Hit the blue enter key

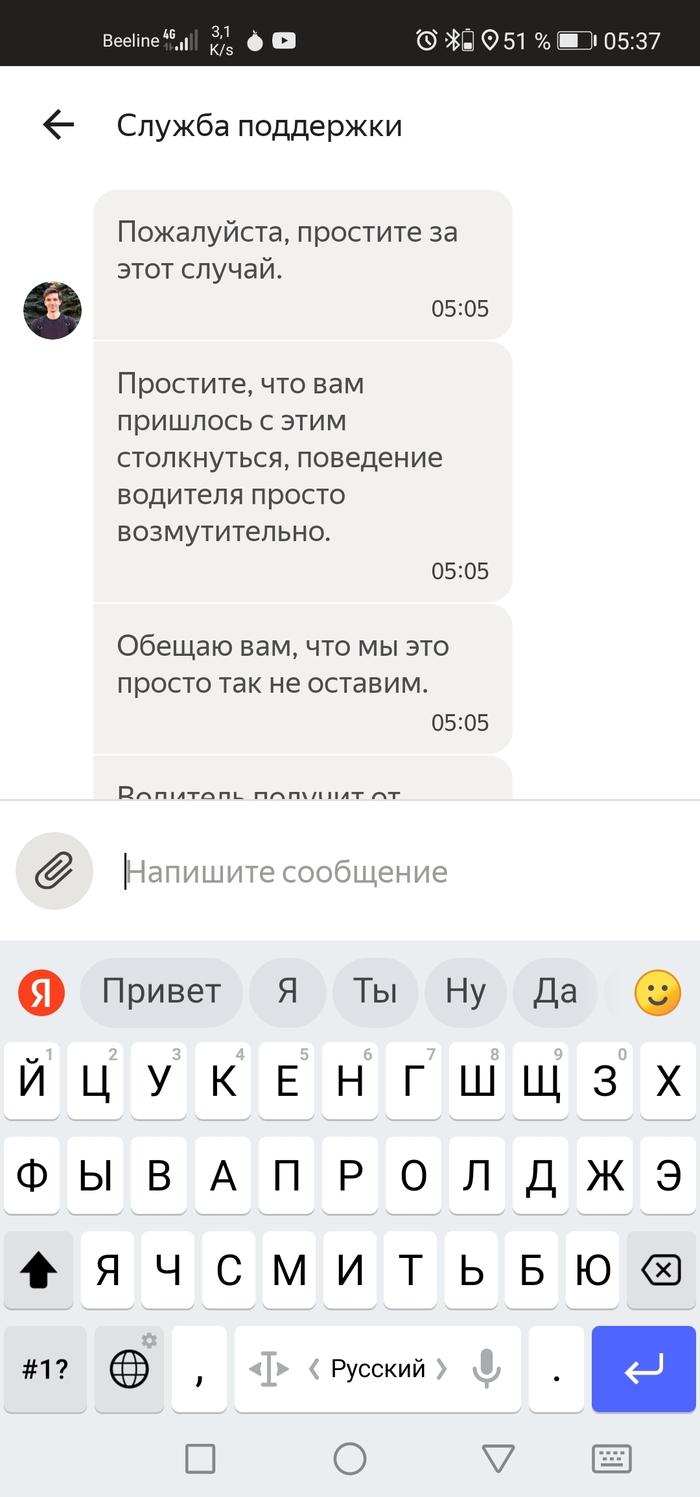click(x=643, y=1369)
